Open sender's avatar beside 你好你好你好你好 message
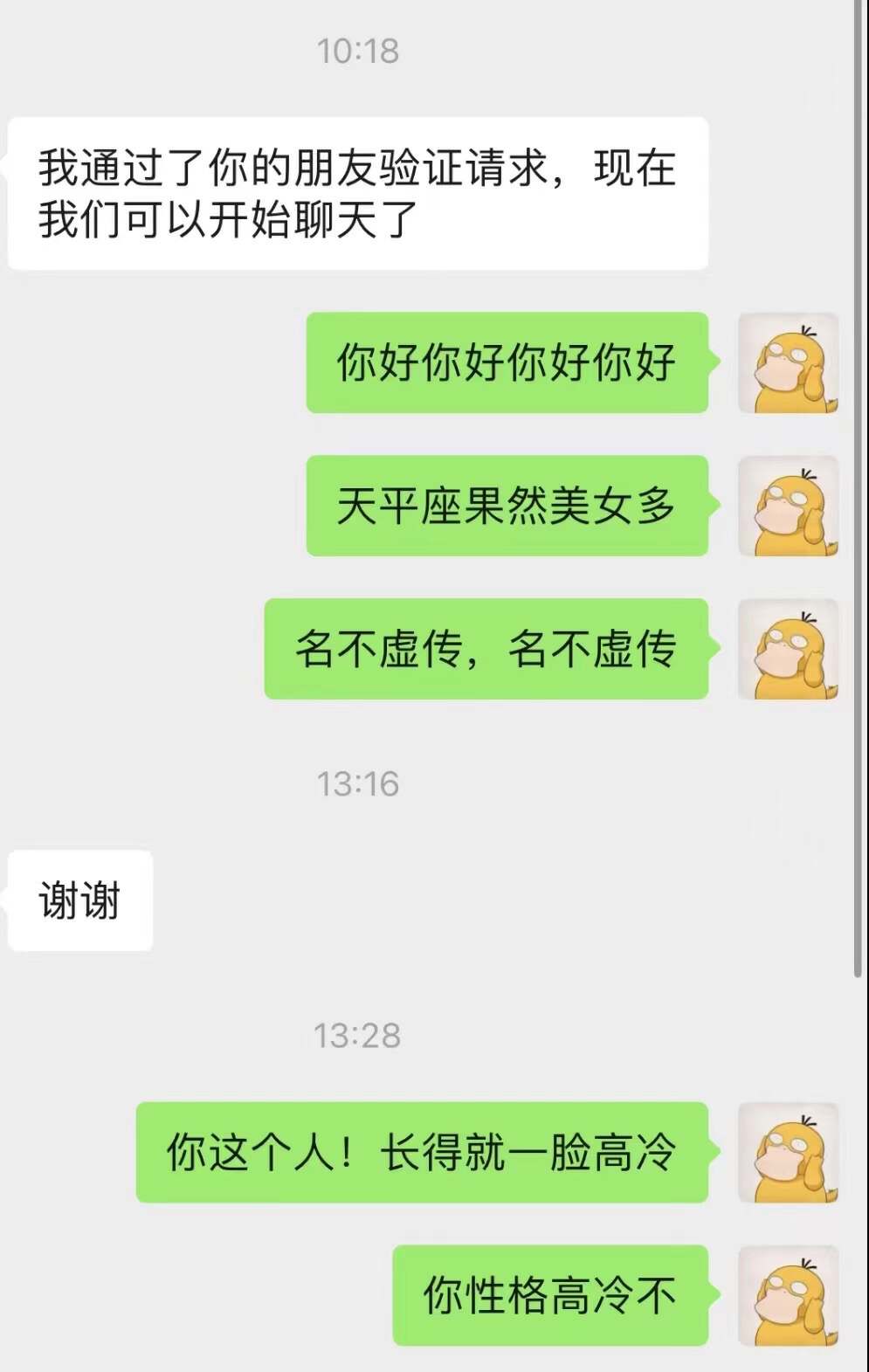This screenshot has height=1372, width=869. [x=789, y=363]
